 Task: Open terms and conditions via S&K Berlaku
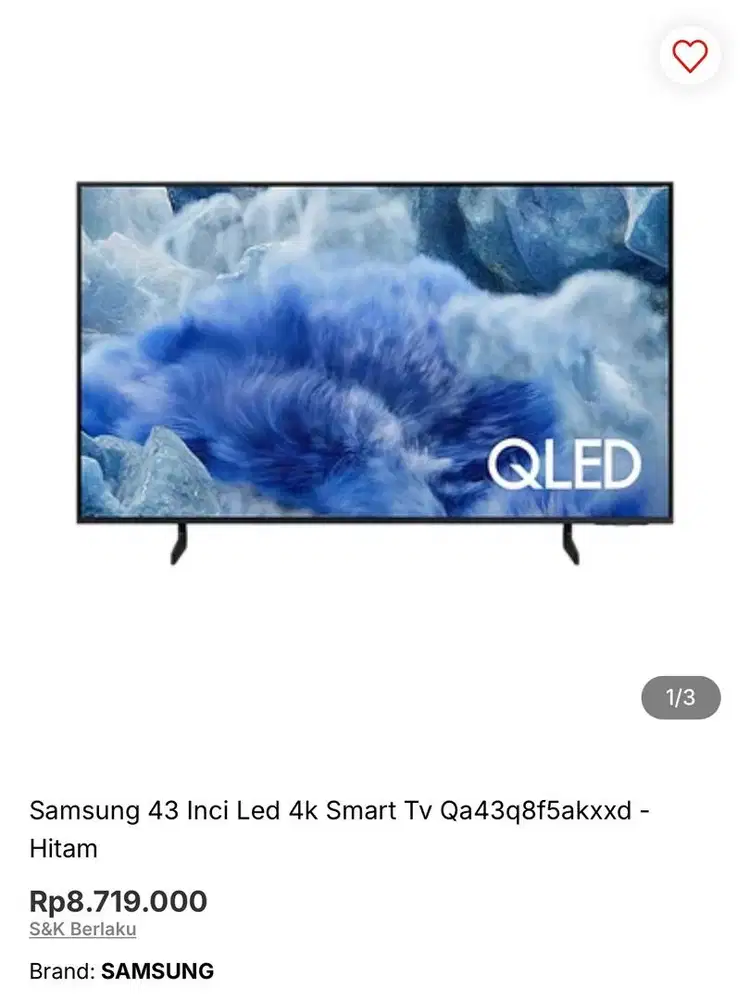[84, 928]
